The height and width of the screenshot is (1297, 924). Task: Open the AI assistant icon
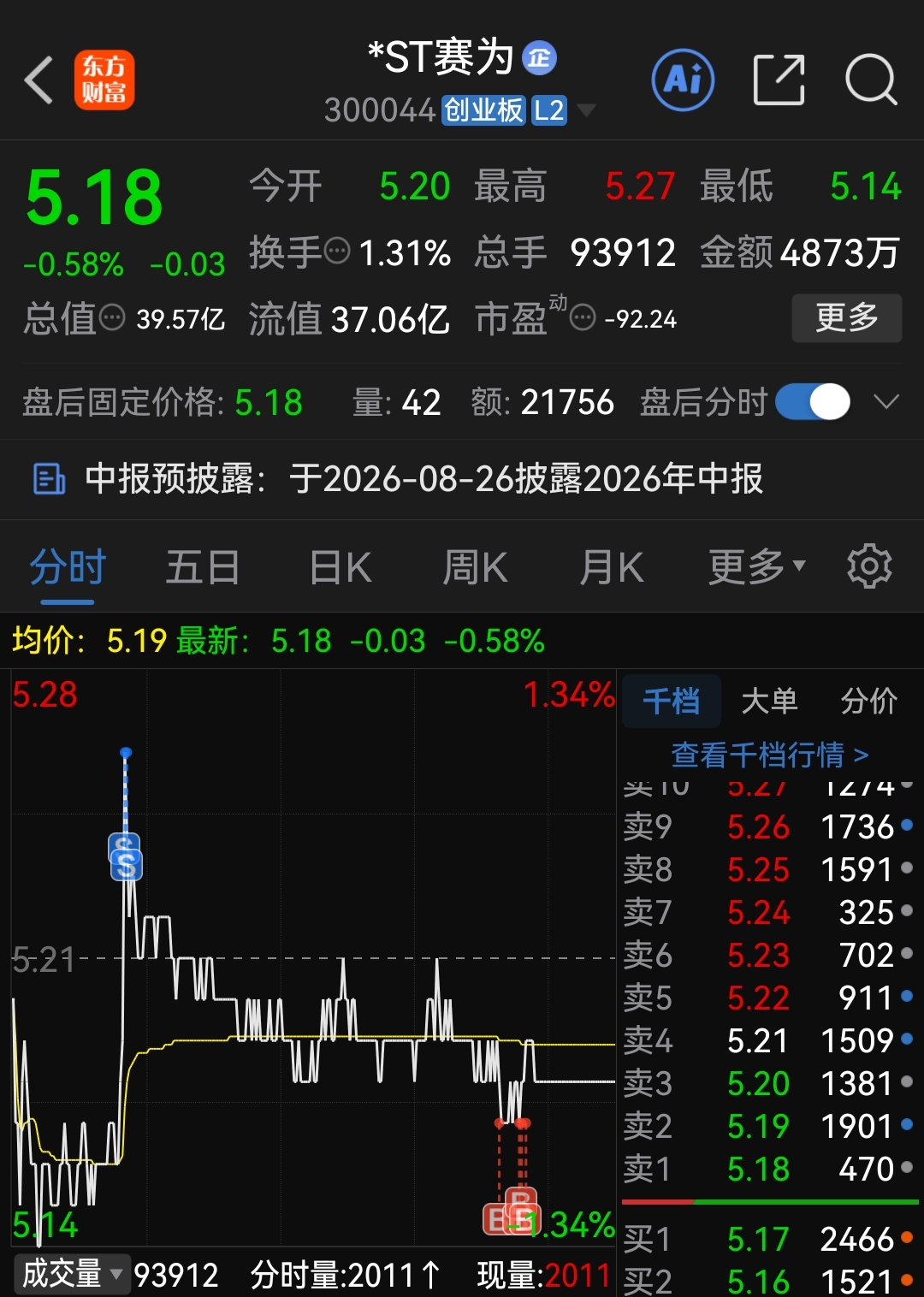click(683, 80)
